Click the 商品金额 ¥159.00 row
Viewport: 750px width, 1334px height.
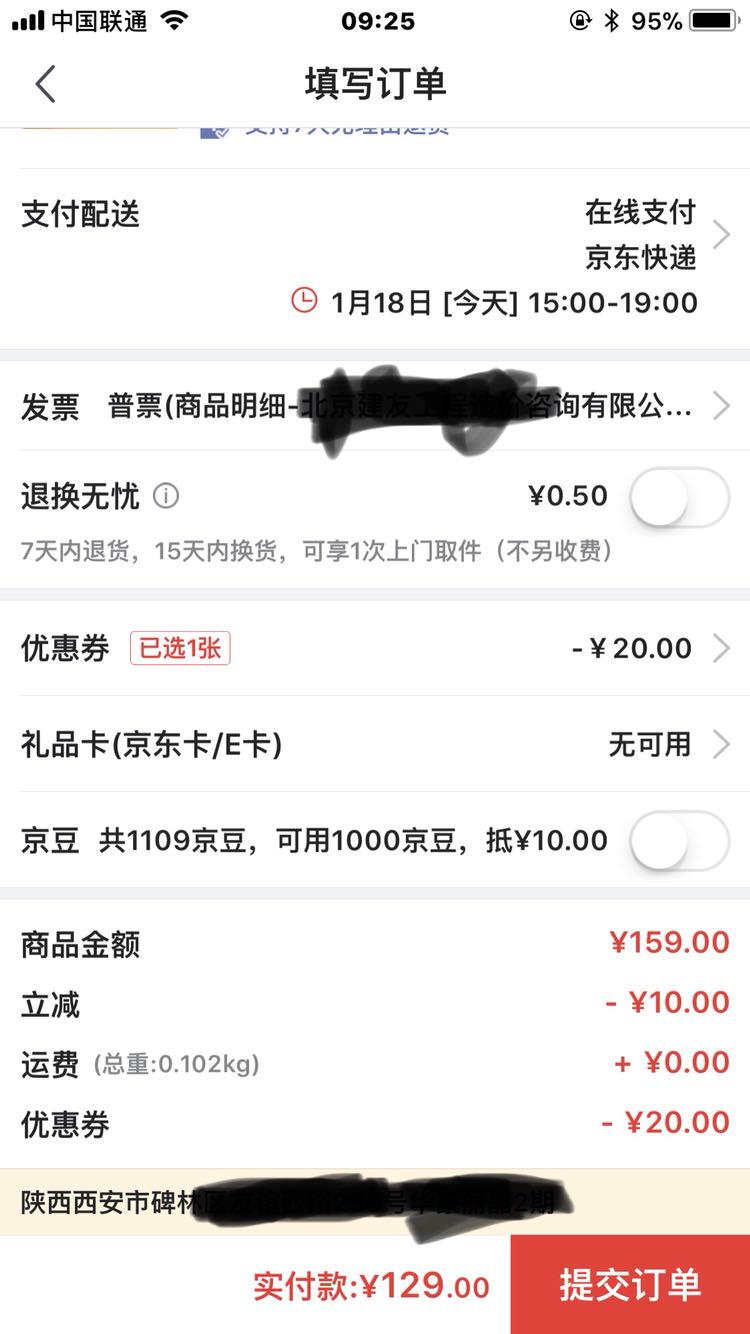tap(375, 943)
